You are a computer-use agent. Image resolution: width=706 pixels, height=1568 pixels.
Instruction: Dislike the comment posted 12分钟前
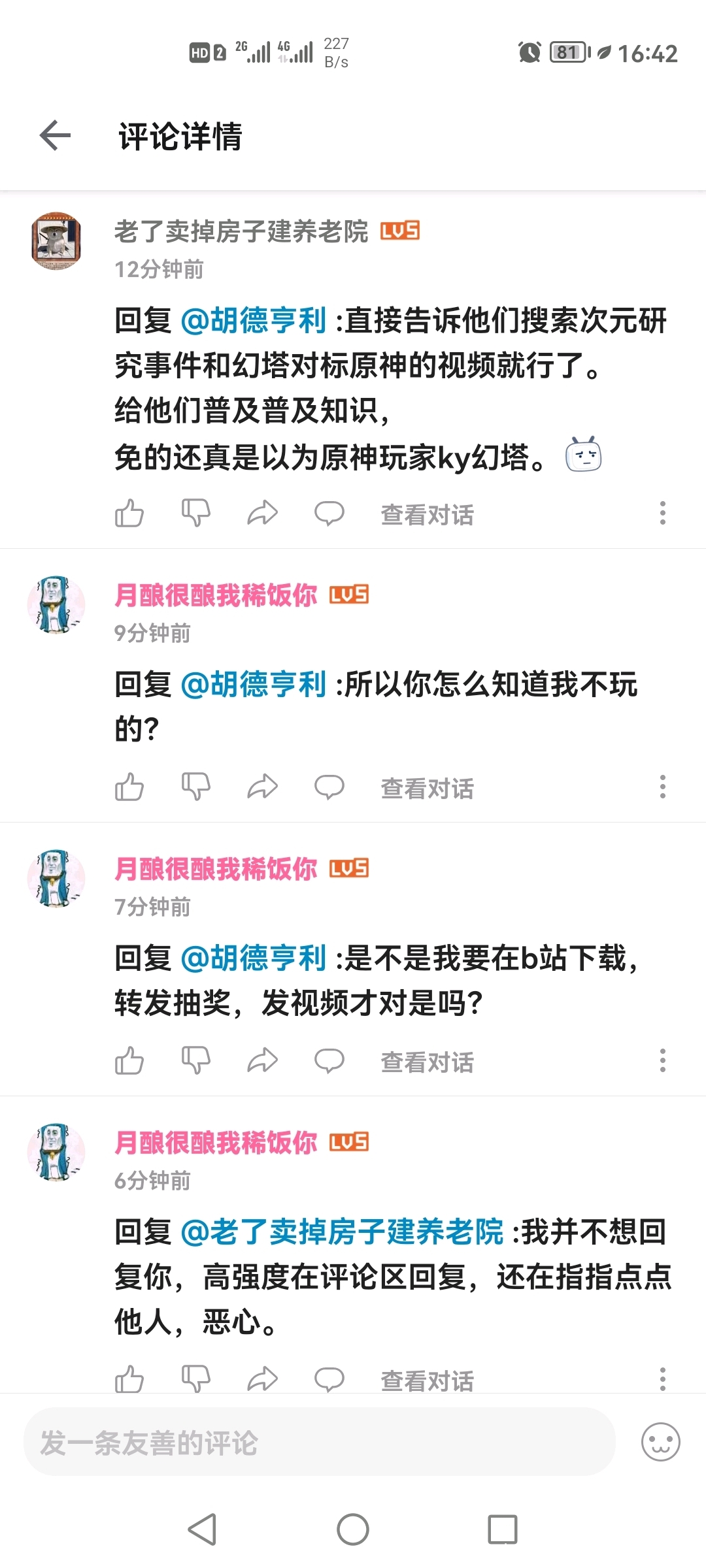point(196,514)
